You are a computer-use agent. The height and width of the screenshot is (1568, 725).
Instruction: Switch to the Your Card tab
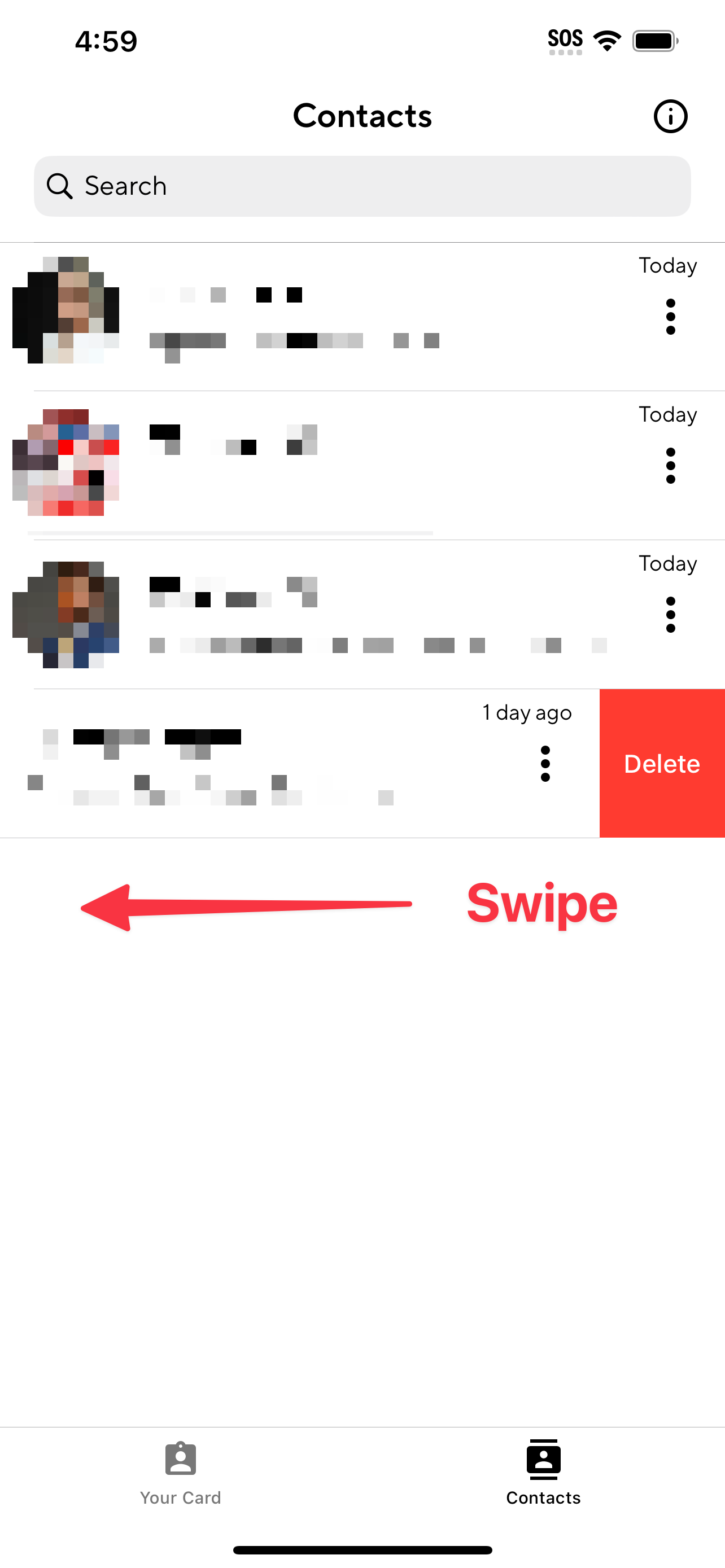[181, 1473]
